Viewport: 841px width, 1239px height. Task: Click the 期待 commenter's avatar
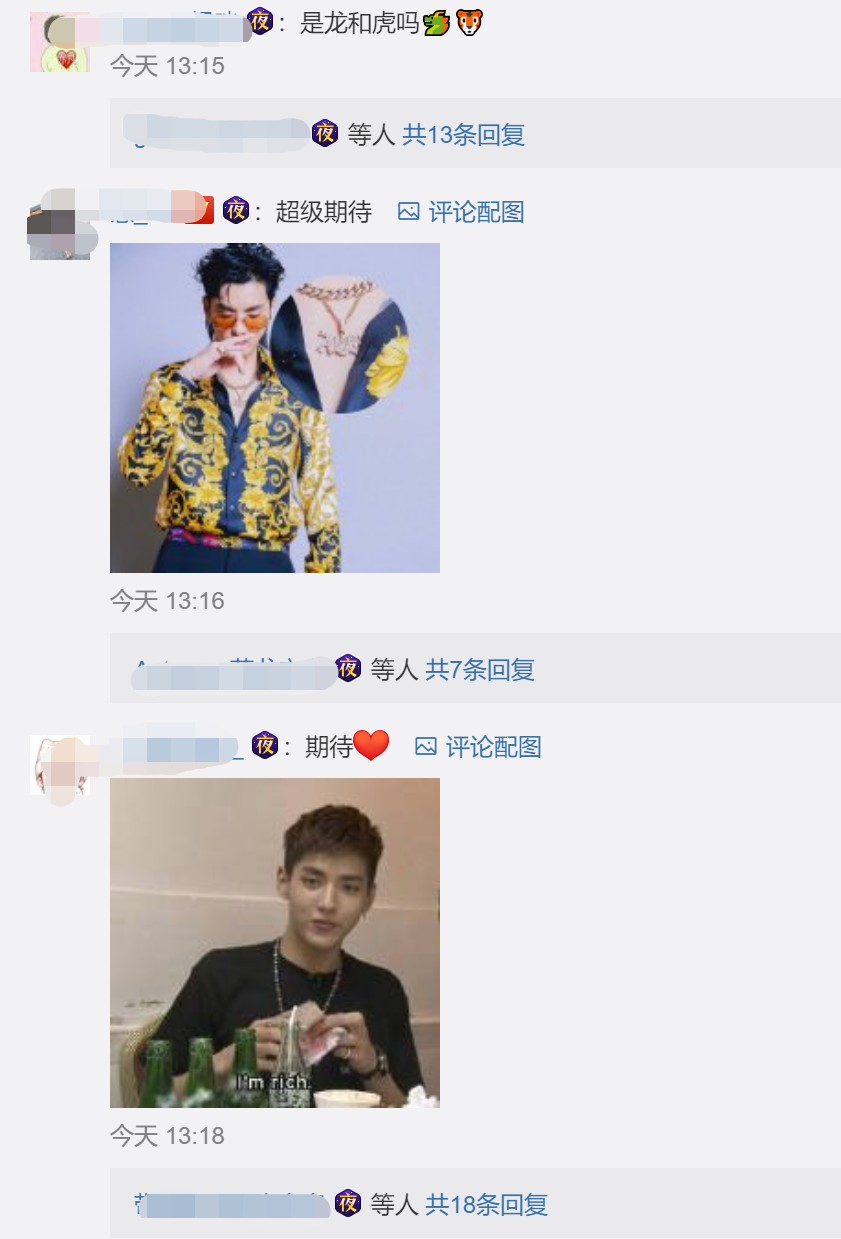pyautogui.click(x=58, y=762)
